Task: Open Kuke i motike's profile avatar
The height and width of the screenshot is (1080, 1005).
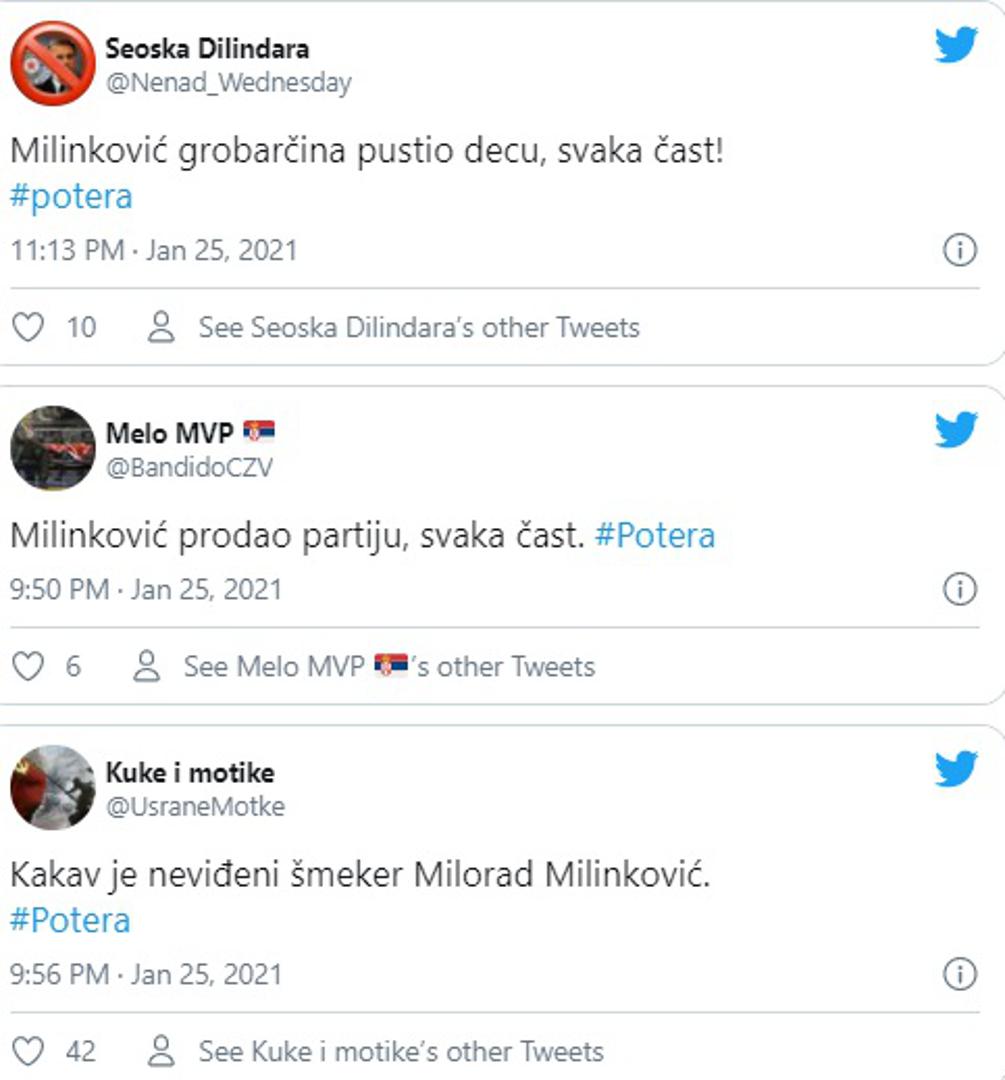Action: tap(52, 787)
